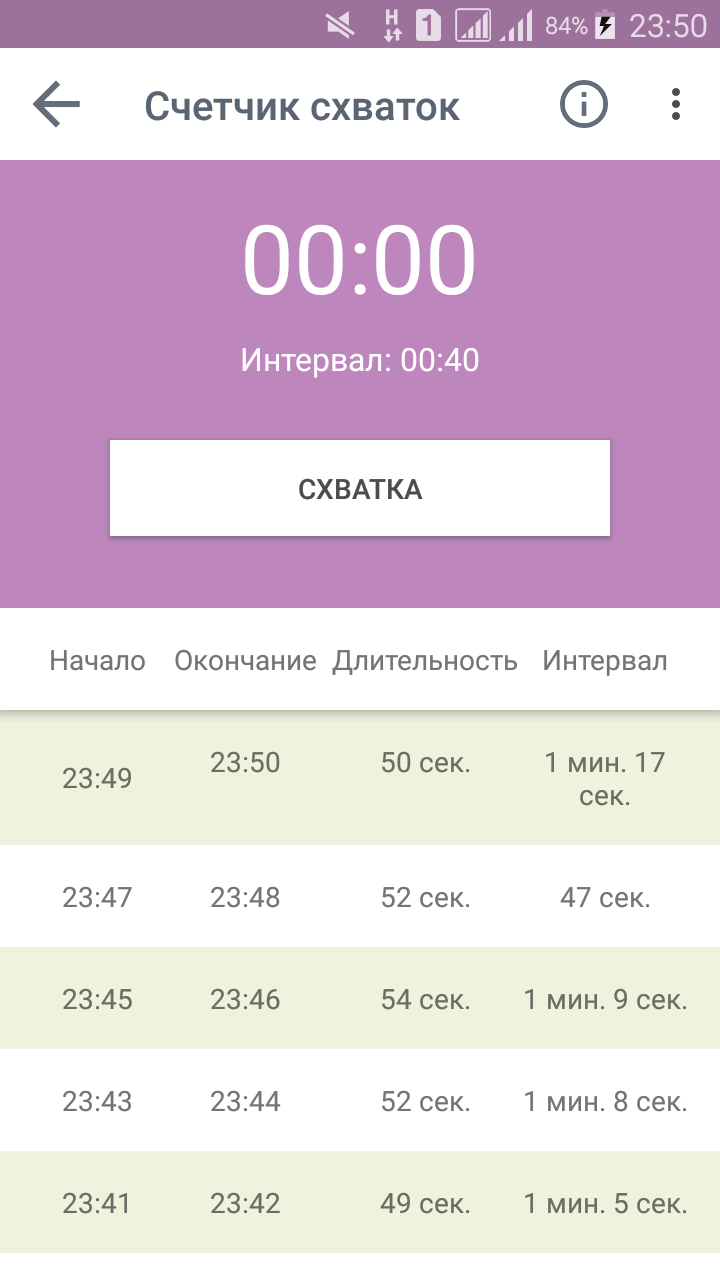Screen dimensions: 720x1280
Task: Tap the СХВАТКА button
Action: pyautogui.click(x=360, y=488)
